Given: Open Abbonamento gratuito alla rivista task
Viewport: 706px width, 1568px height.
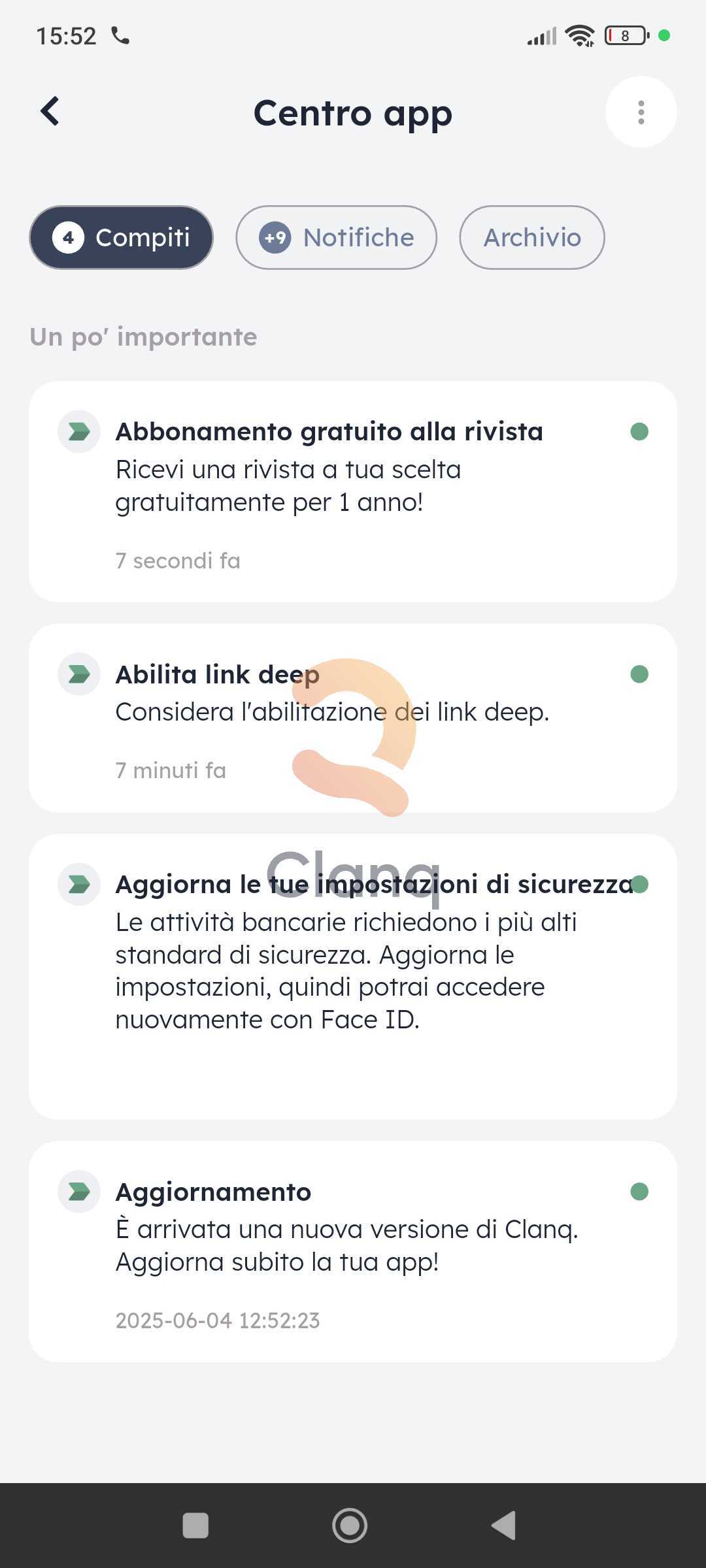Looking at the screenshot, I should point(352,491).
